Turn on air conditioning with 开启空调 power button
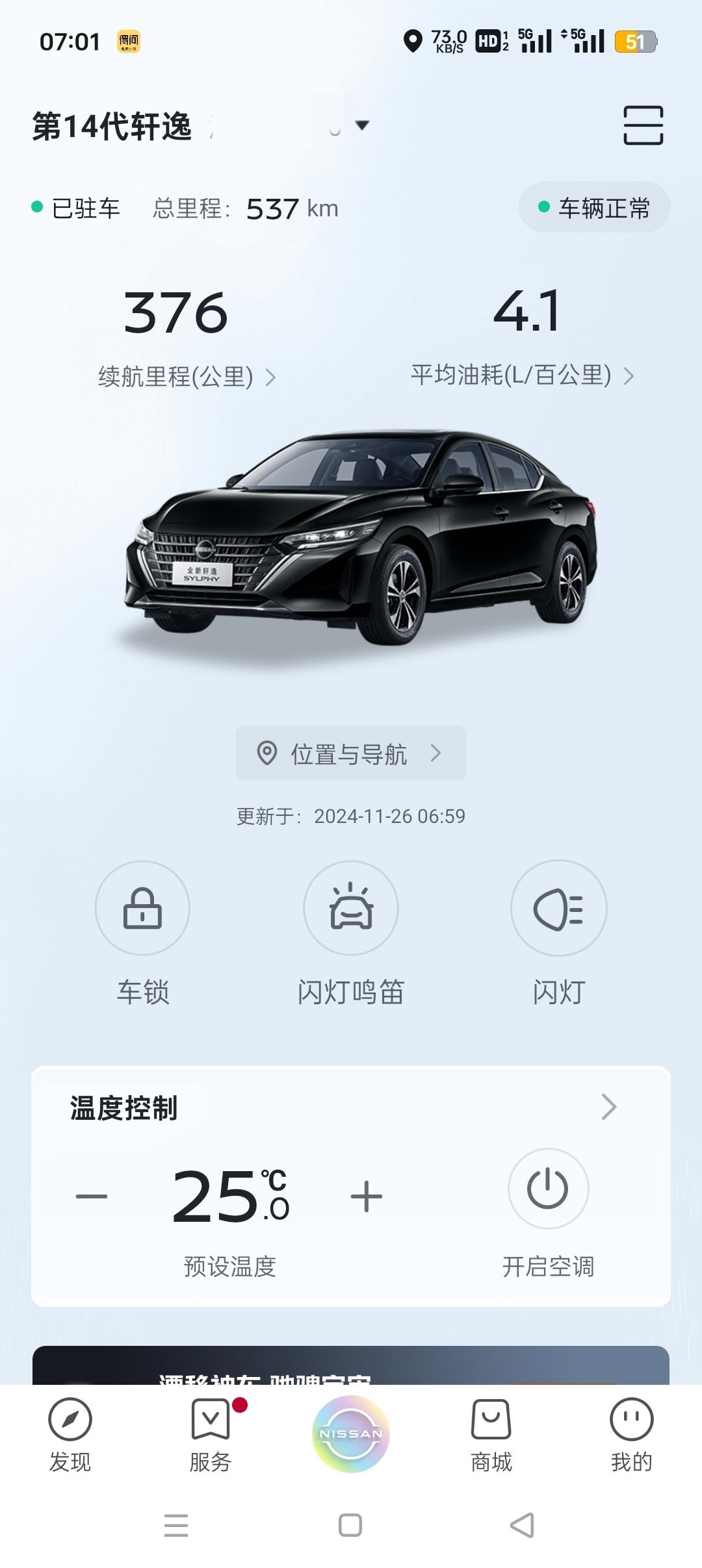The height and width of the screenshot is (1568, 702). point(548,1188)
